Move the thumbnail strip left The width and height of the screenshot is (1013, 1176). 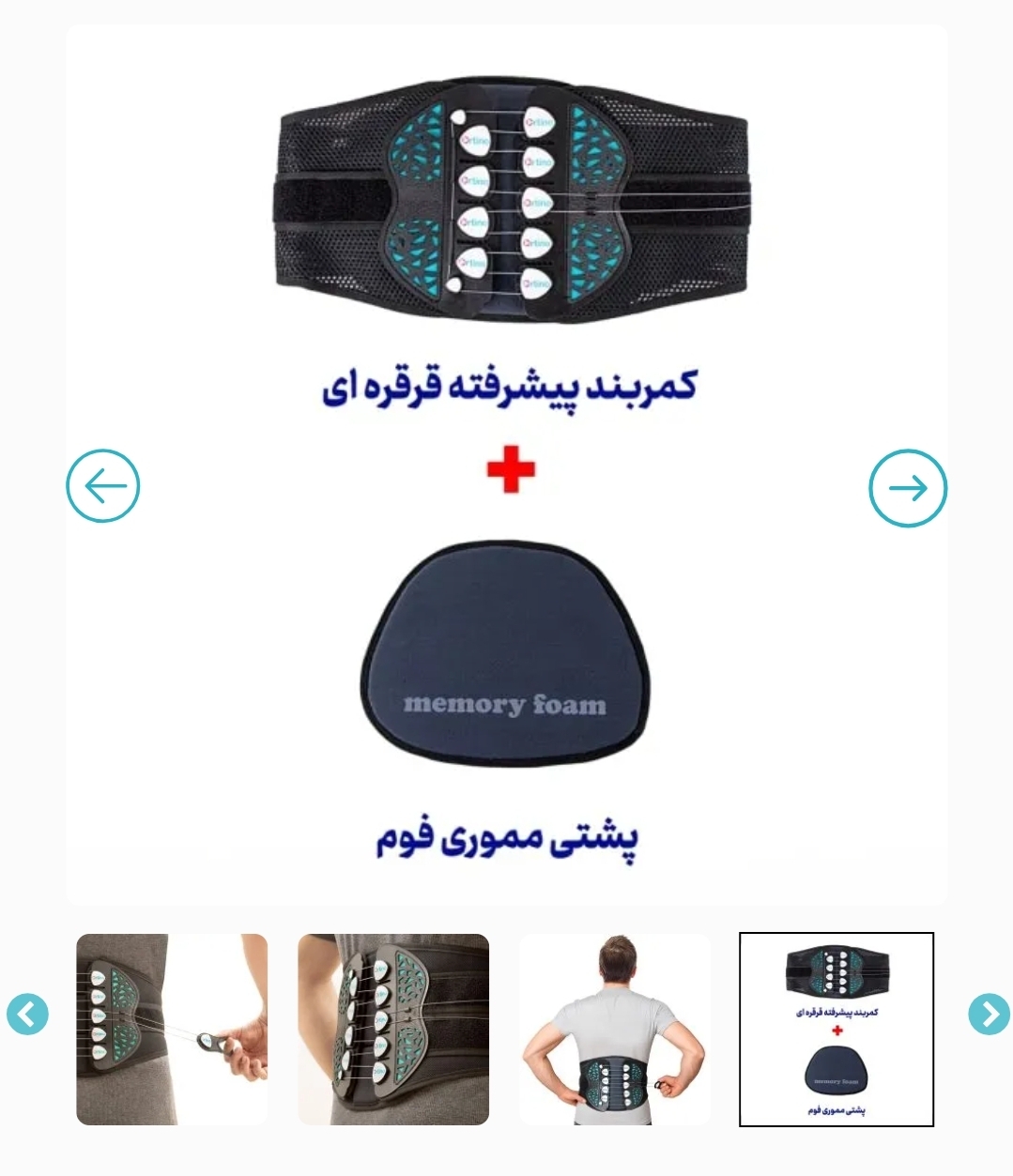pos(27,1014)
